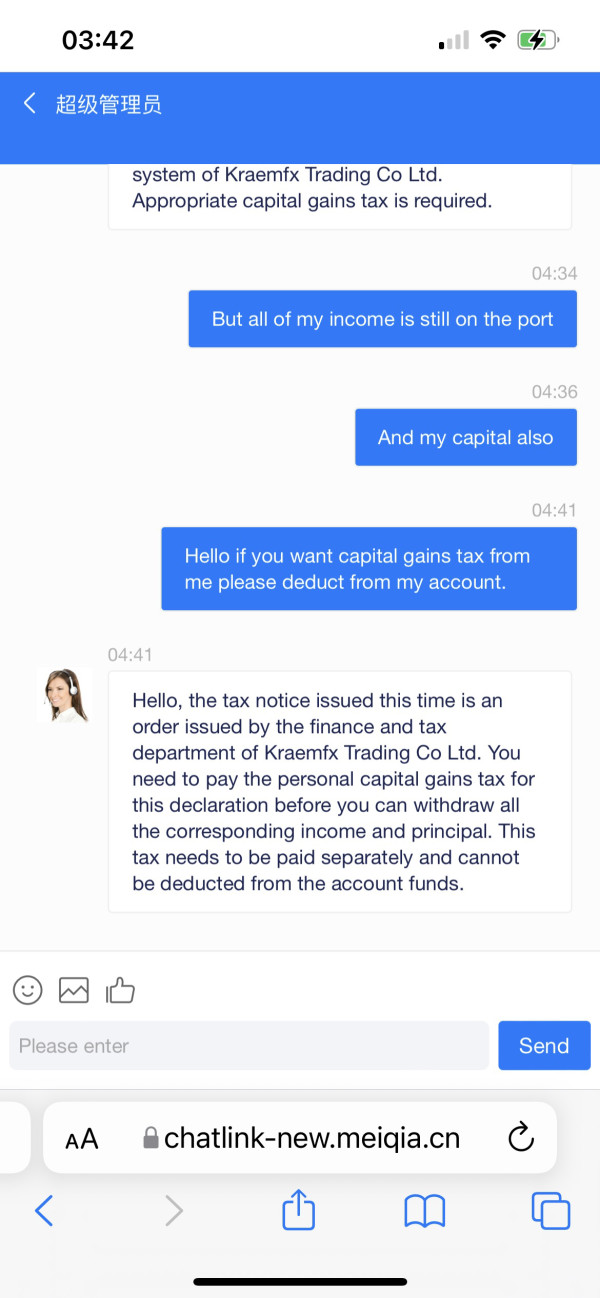Send the message
This screenshot has width=600, height=1298.
544,1046
